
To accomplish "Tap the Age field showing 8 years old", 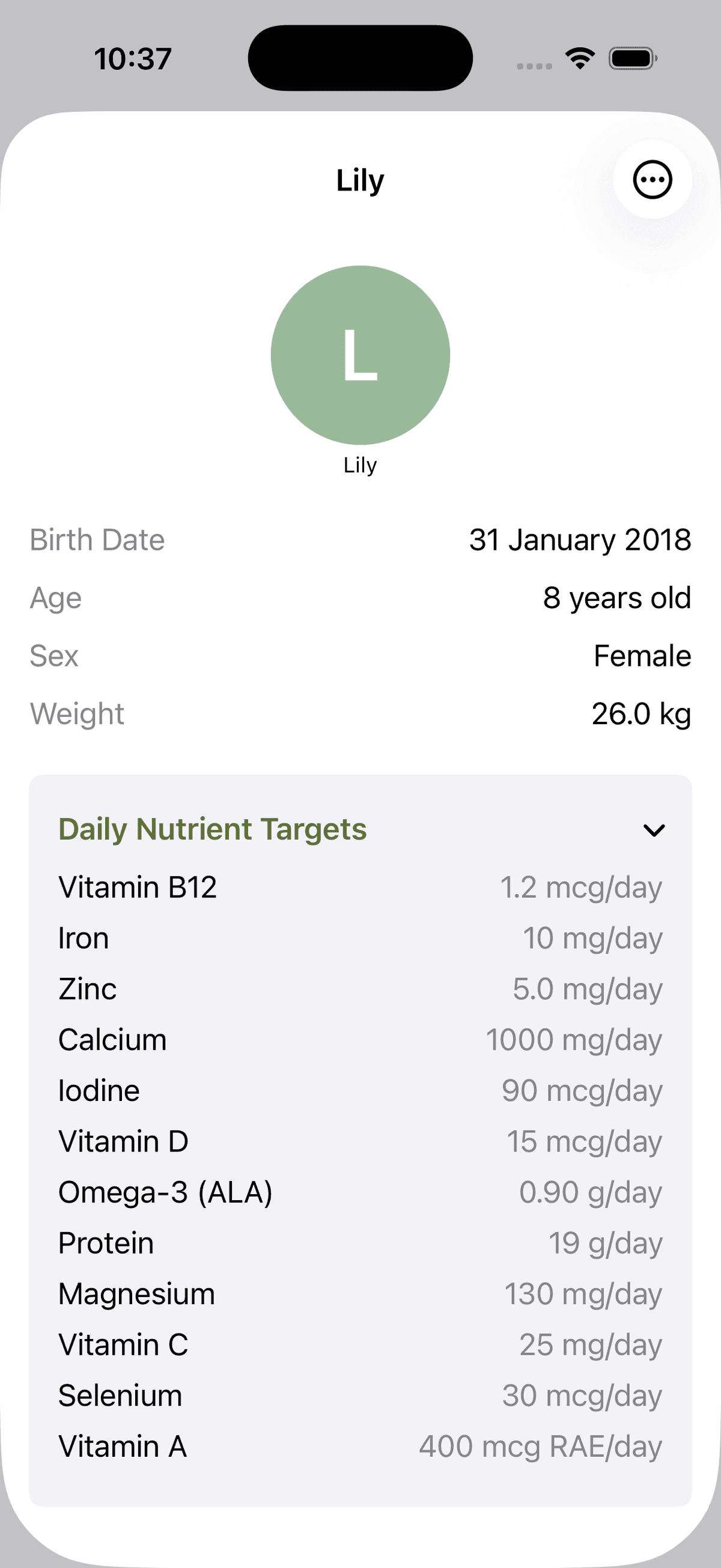I will [x=360, y=597].
